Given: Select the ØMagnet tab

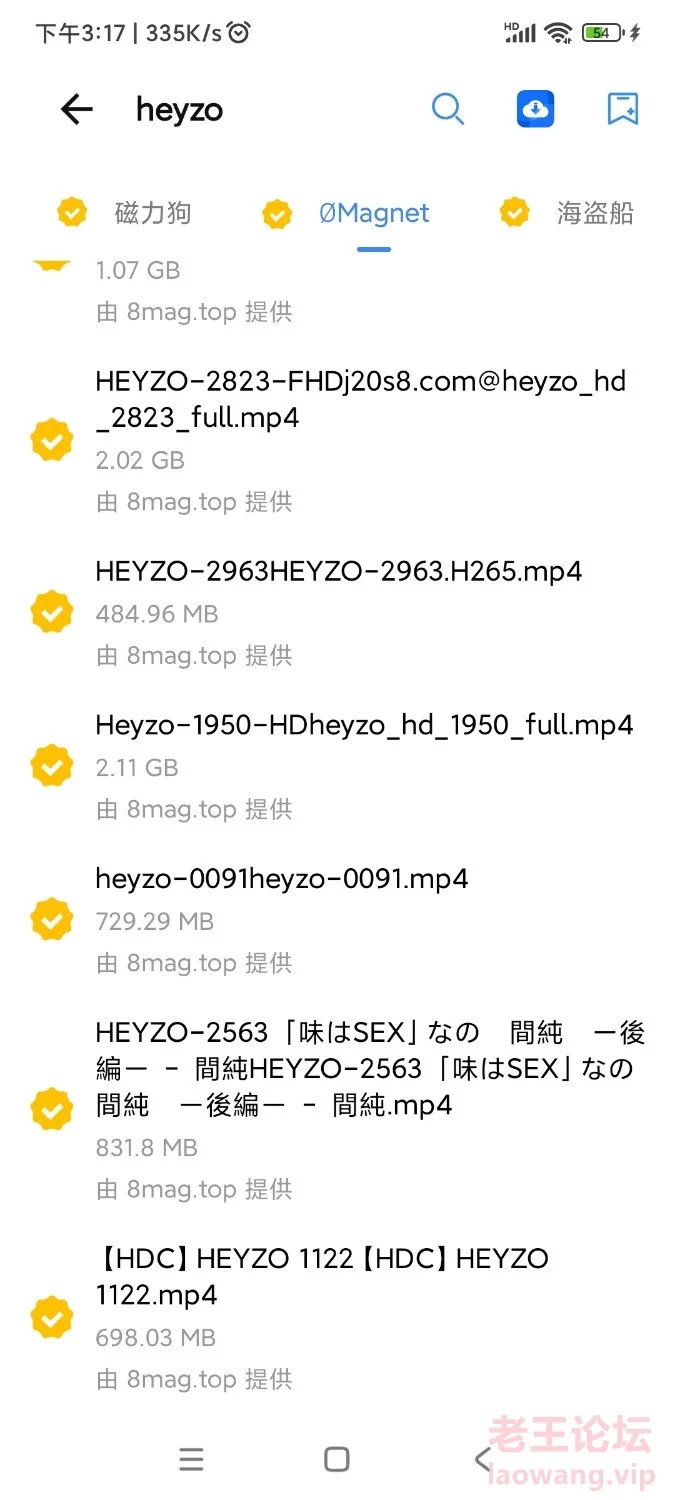Looking at the screenshot, I should coord(346,213).
